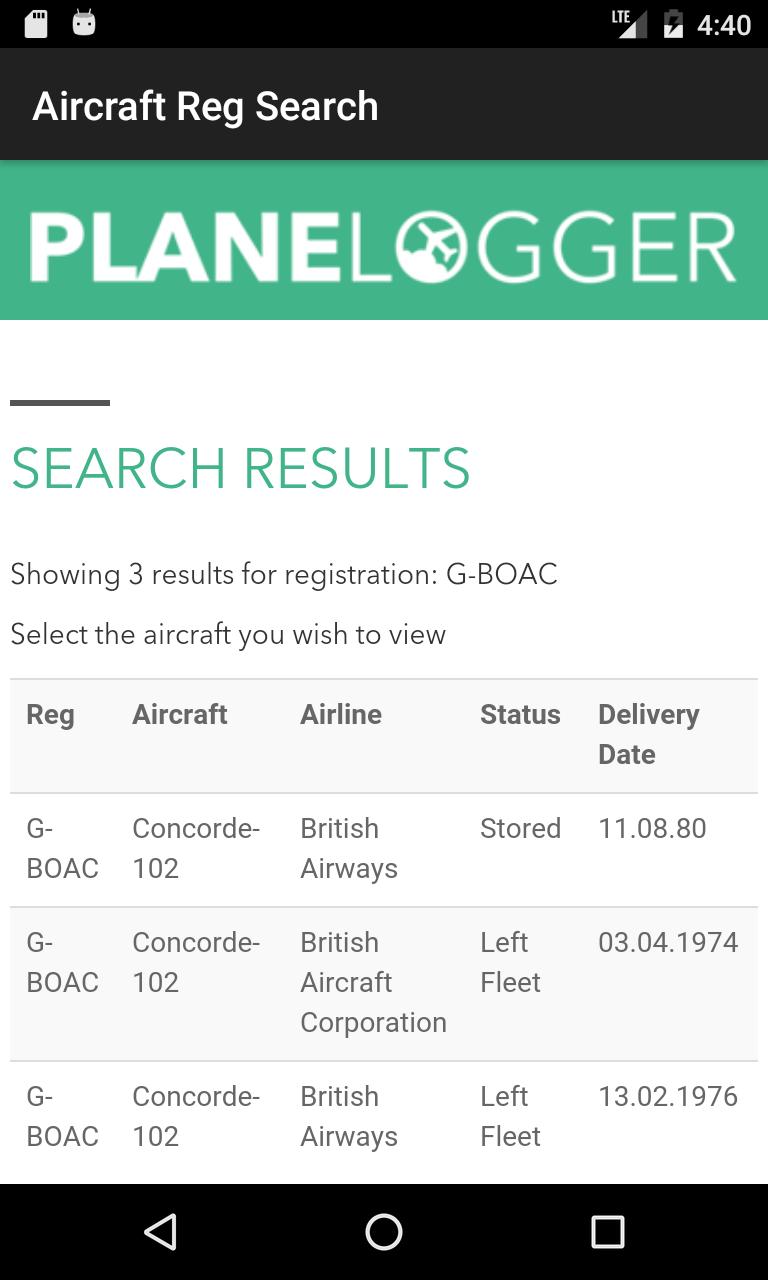Click the green PlaneLogger banner

(384, 238)
